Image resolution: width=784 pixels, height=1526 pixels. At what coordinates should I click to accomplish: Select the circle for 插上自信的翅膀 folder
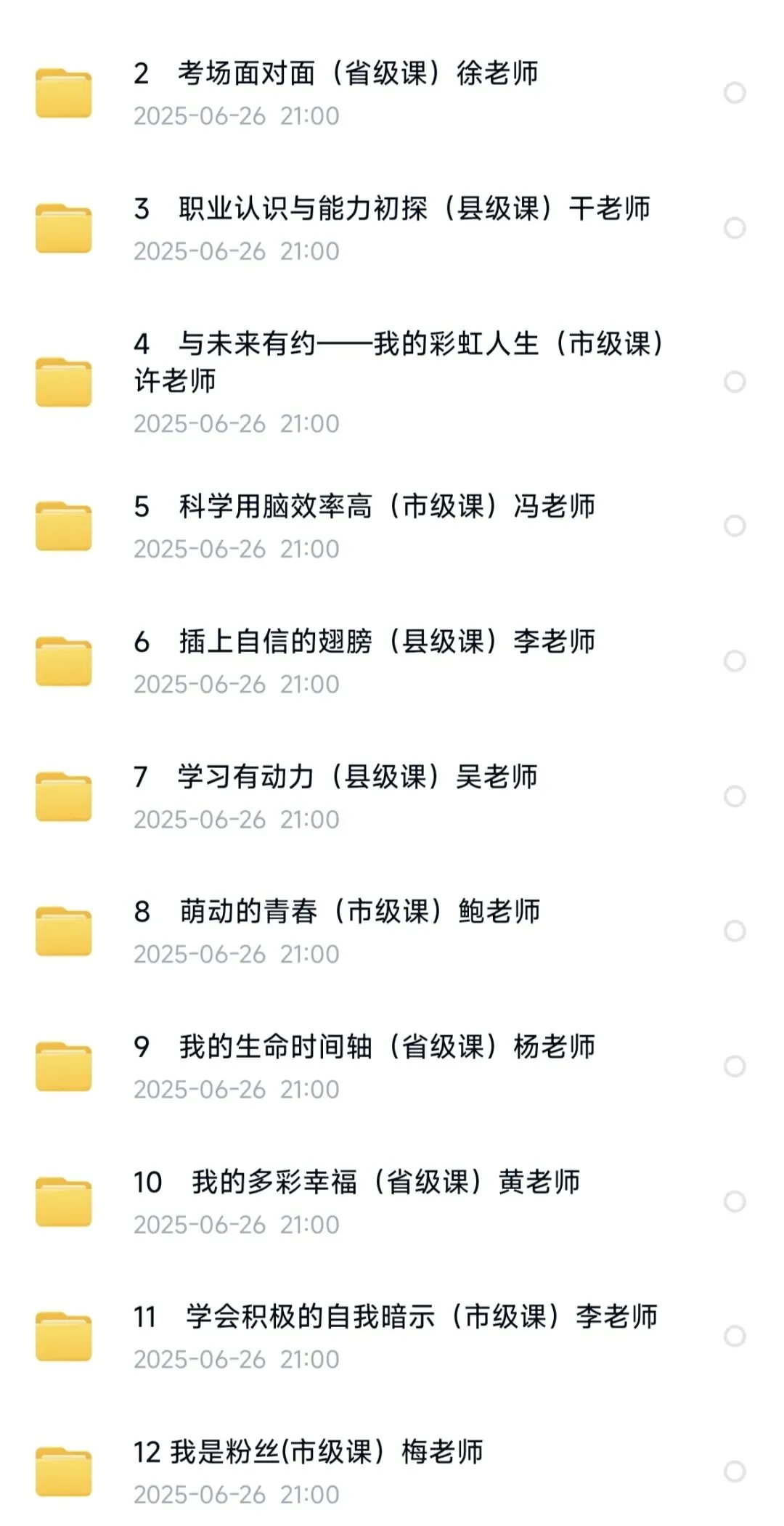tap(735, 661)
